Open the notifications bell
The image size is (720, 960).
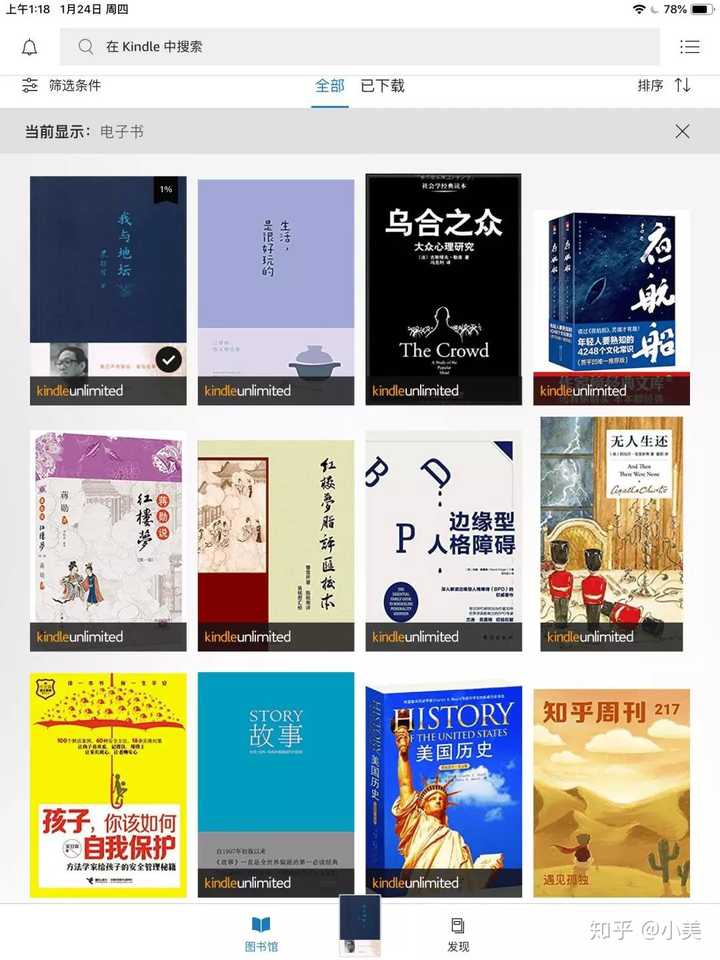point(30,47)
